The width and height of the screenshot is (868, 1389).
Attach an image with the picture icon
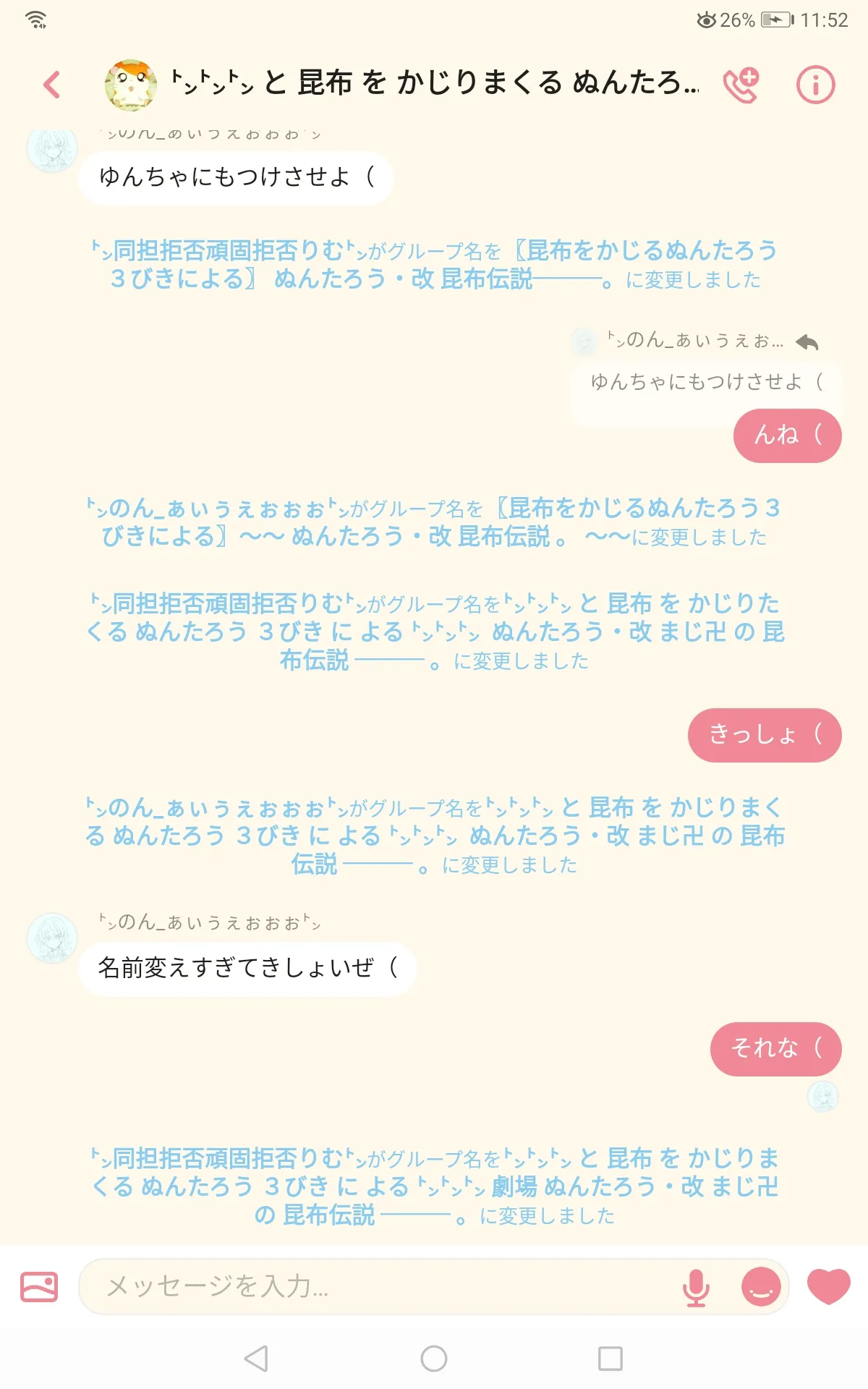point(39,1286)
